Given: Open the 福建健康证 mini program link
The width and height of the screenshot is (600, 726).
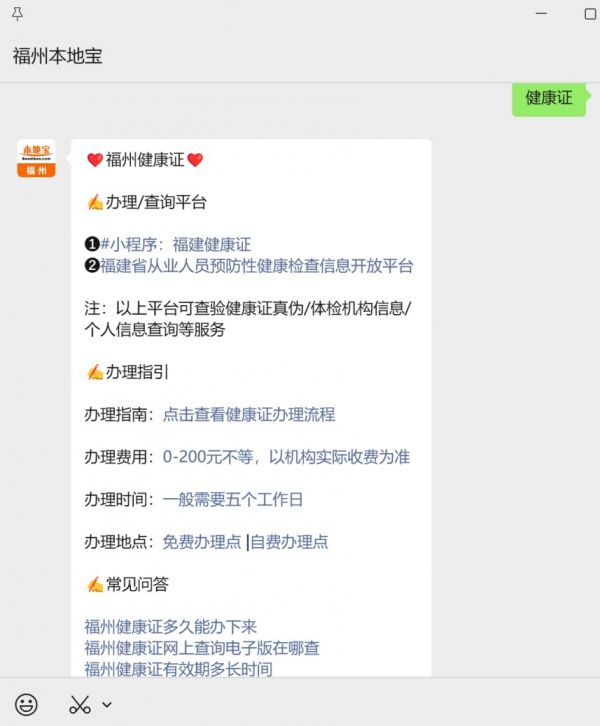Looking at the screenshot, I should [x=211, y=244].
